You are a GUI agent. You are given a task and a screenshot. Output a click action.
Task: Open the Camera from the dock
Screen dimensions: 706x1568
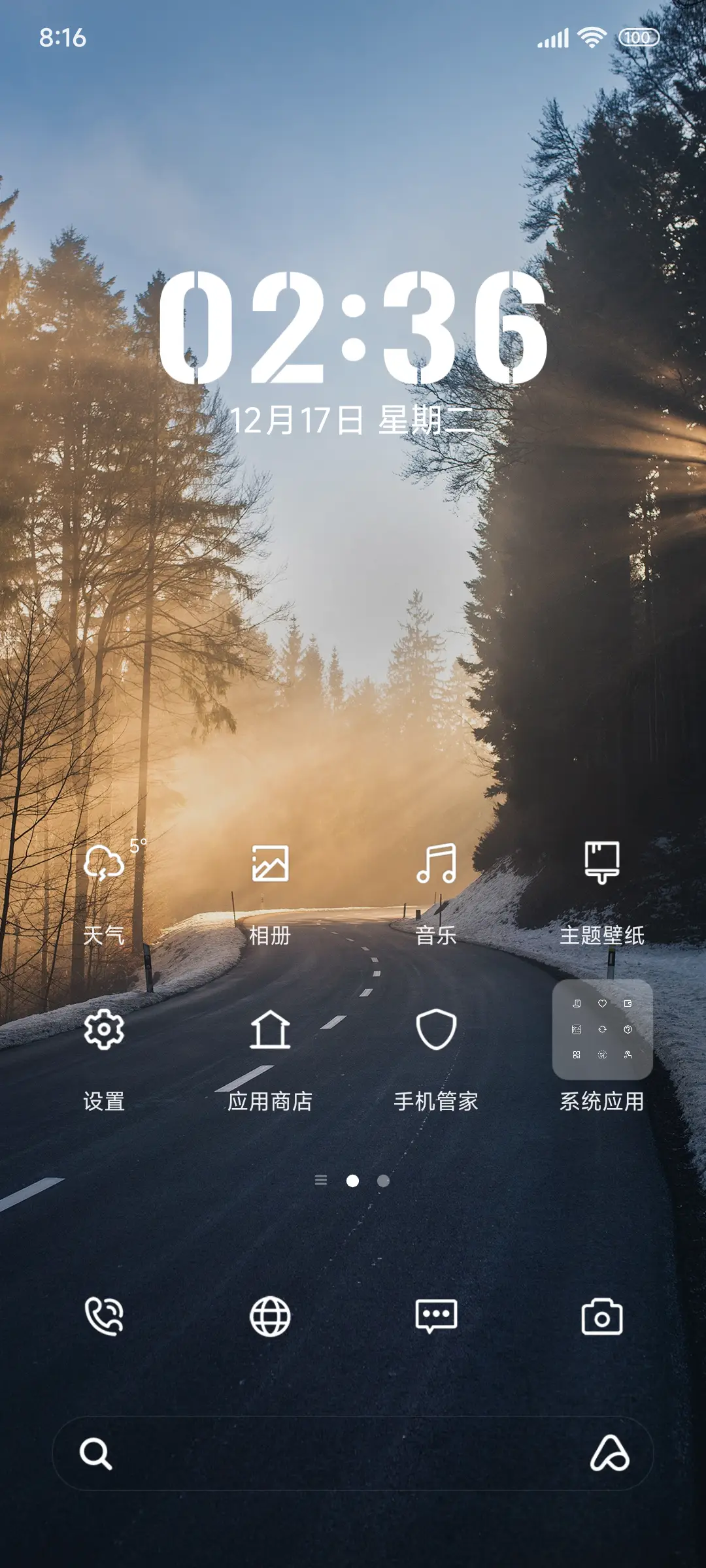point(601,1315)
